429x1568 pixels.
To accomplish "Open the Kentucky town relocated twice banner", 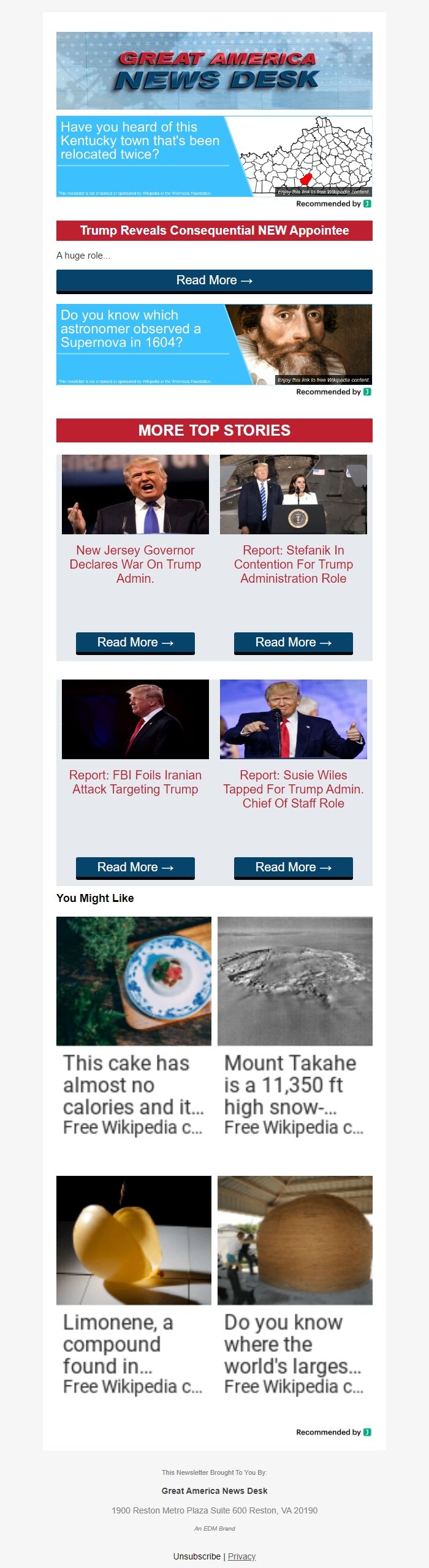I will click(214, 156).
